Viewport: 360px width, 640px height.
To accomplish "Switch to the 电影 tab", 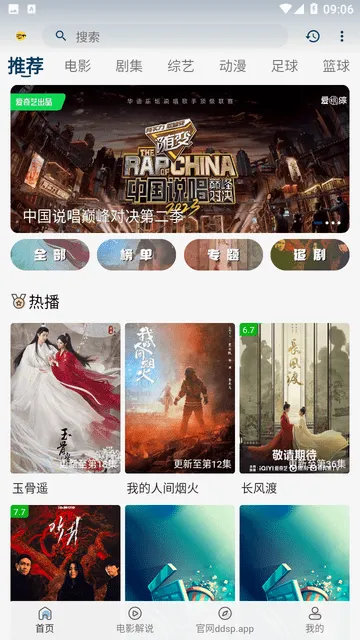I will 78,66.
